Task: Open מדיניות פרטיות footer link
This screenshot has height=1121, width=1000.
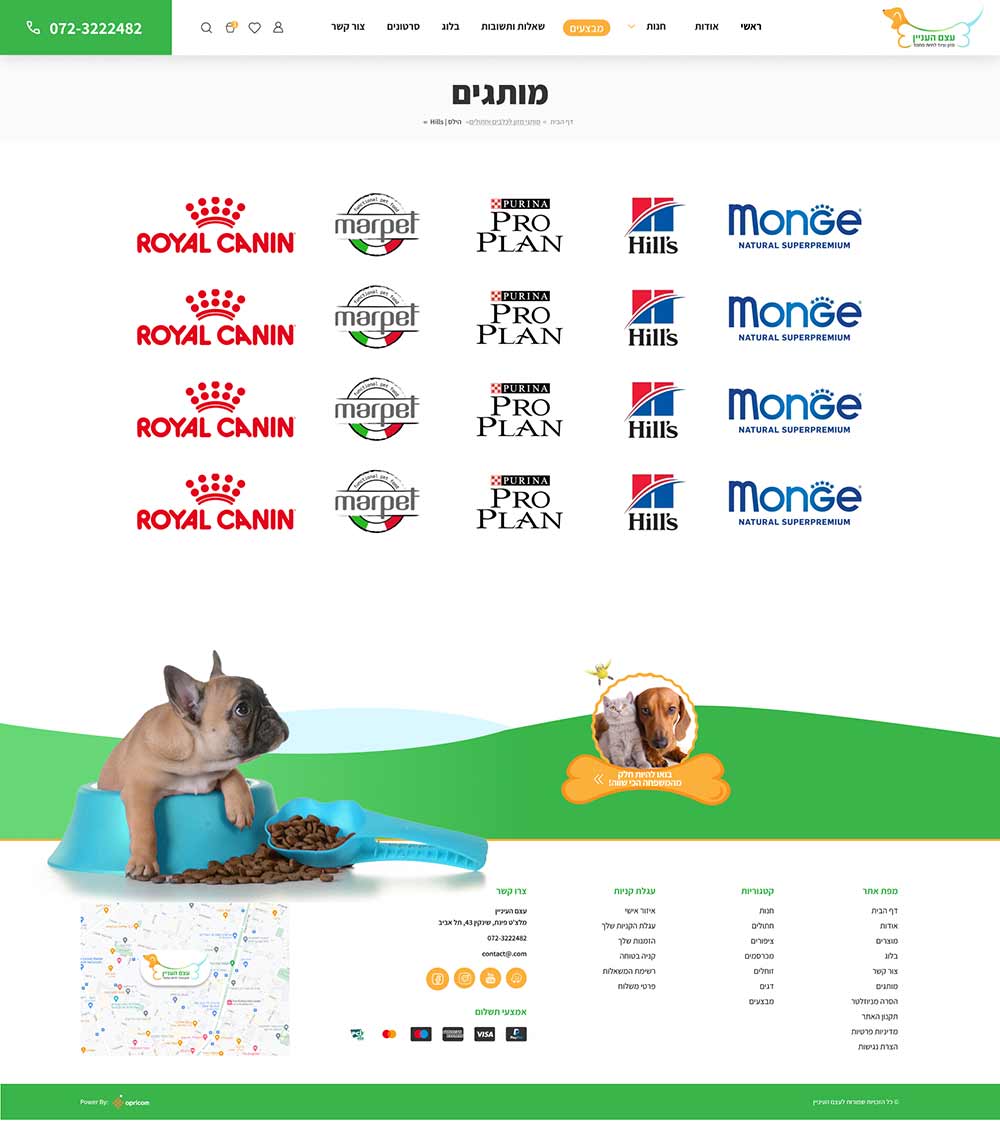Action: point(874,1032)
